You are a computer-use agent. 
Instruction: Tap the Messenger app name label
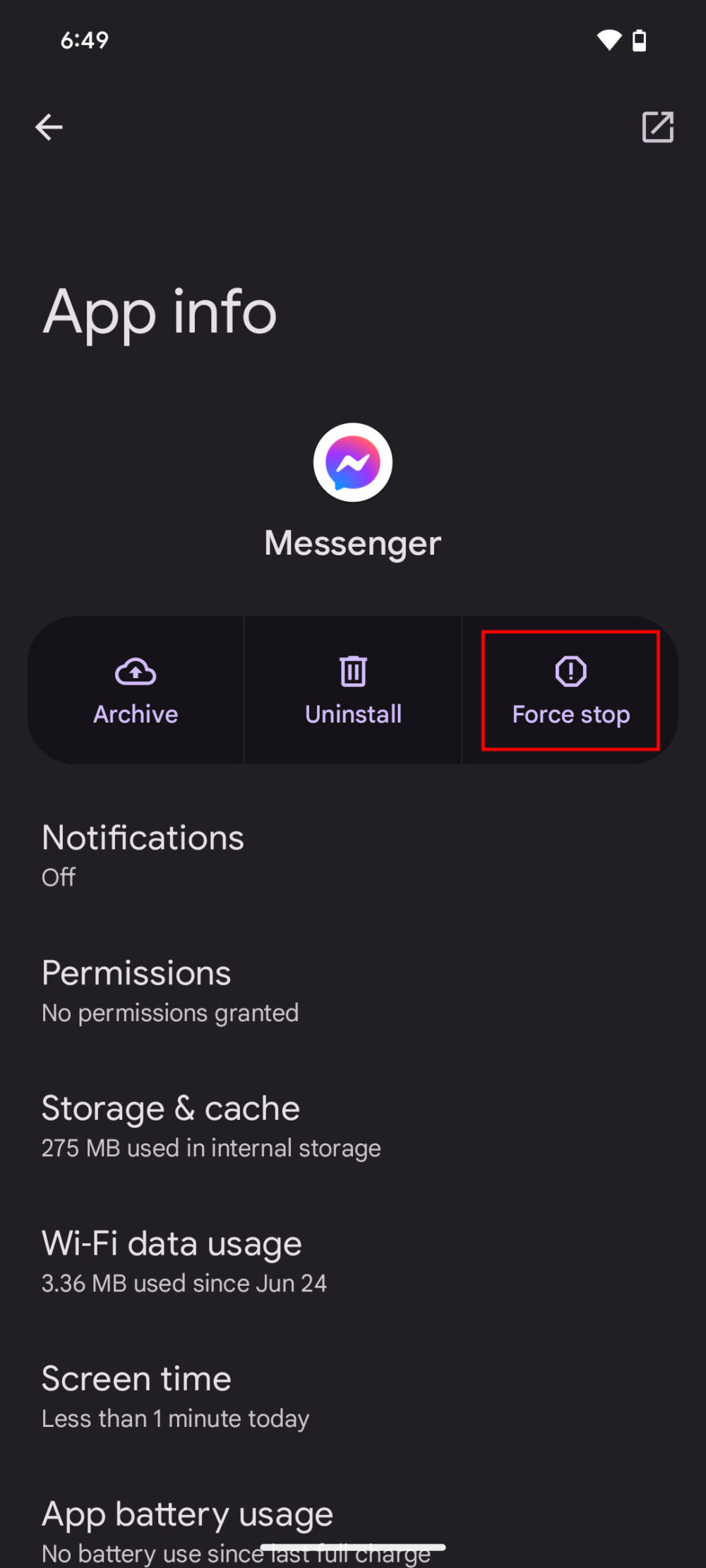[352, 543]
